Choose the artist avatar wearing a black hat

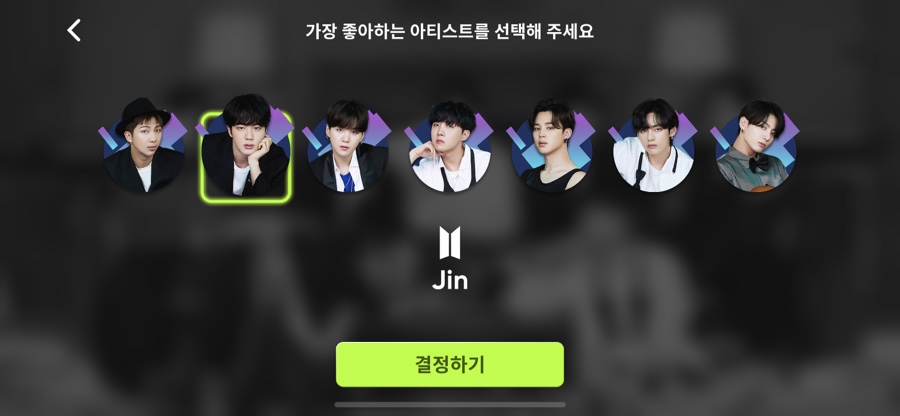(143, 149)
